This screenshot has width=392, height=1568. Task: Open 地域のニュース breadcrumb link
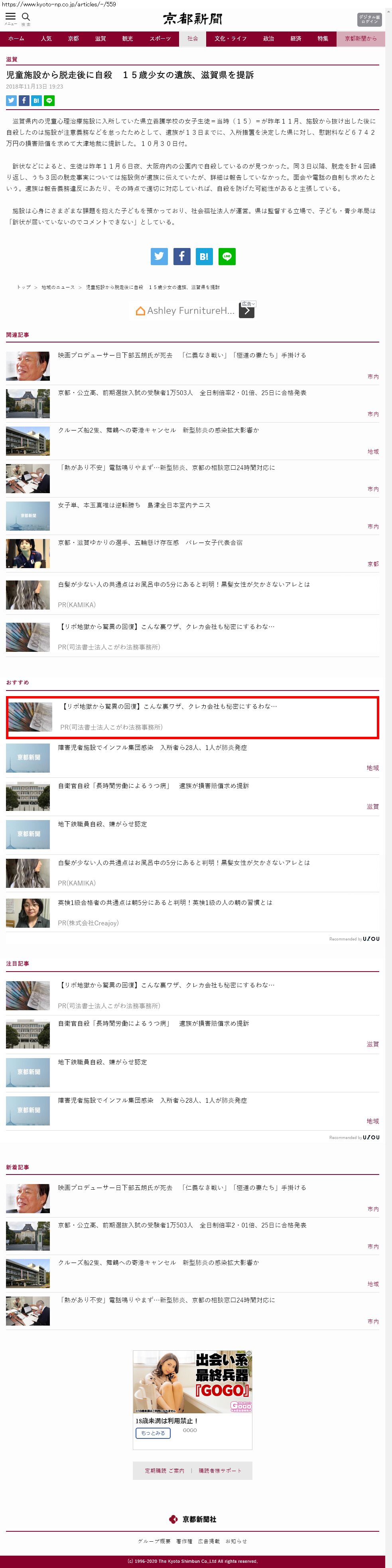pyautogui.click(x=58, y=287)
